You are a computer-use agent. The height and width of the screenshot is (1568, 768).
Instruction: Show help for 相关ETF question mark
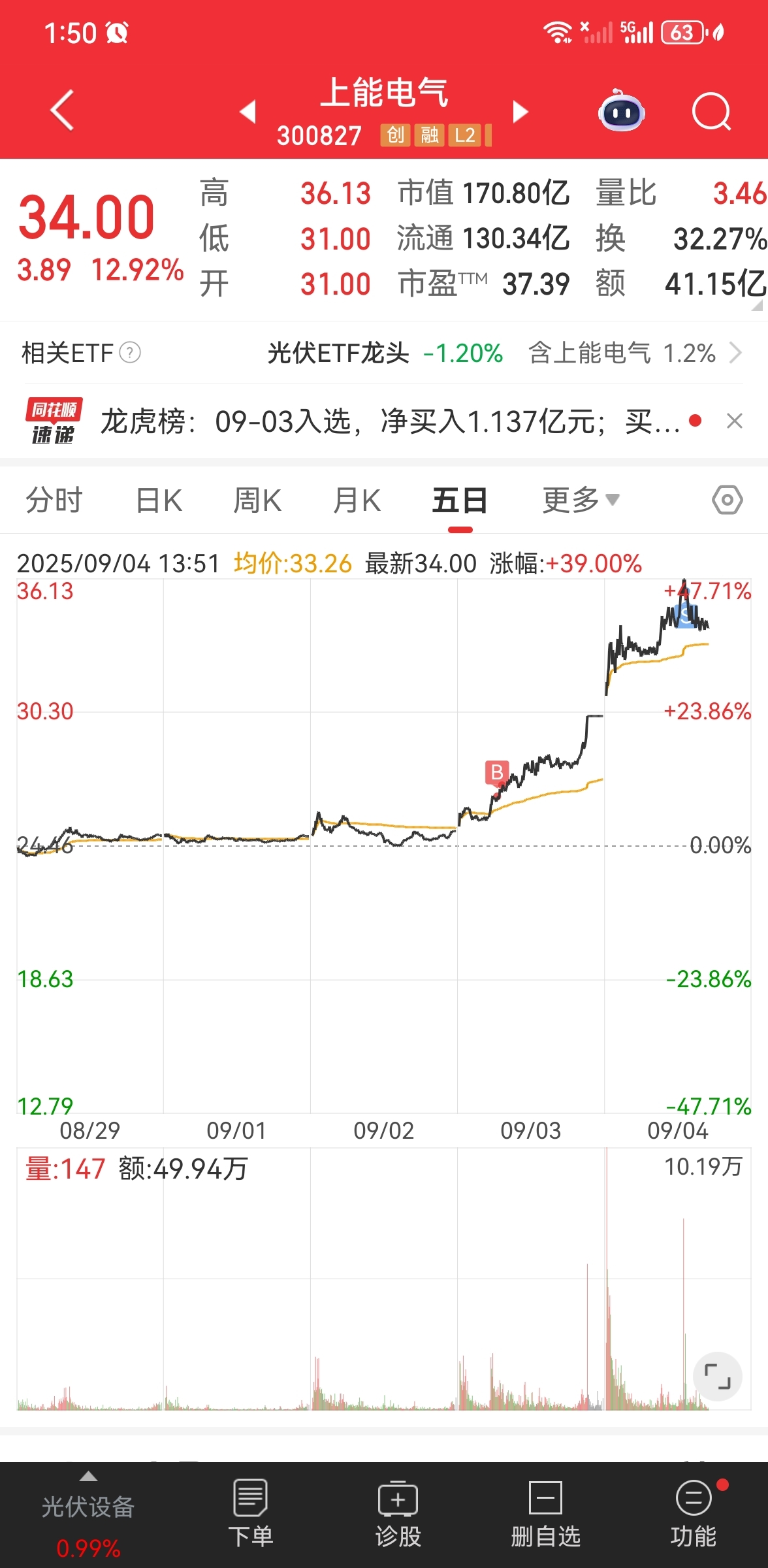coord(131,353)
